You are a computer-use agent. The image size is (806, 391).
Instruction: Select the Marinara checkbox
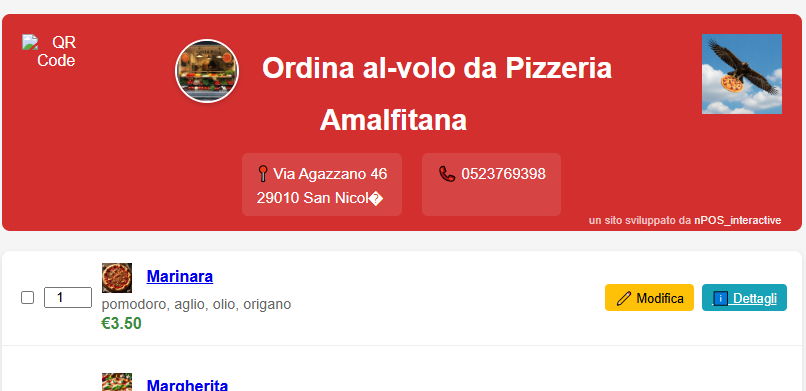click(x=27, y=297)
